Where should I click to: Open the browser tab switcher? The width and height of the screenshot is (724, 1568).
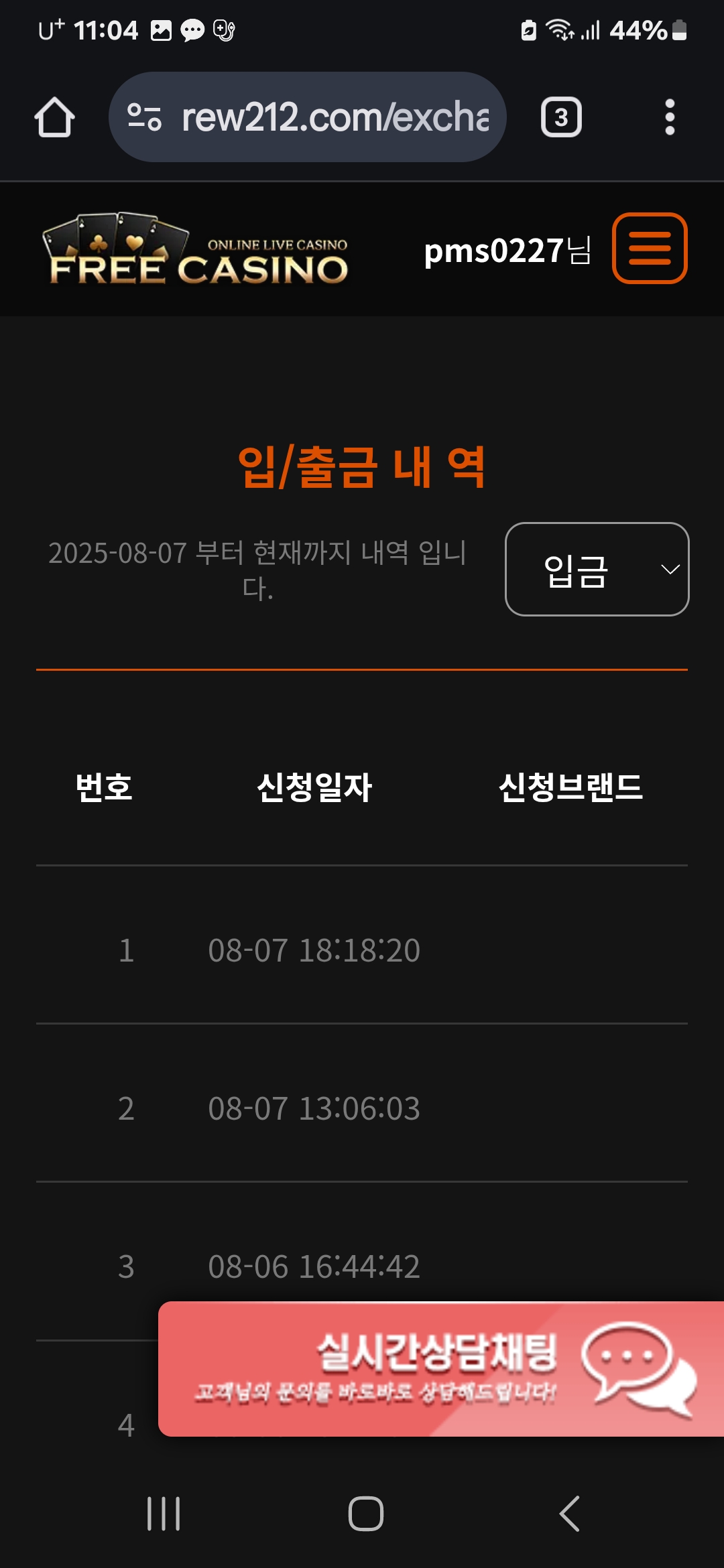(x=561, y=117)
